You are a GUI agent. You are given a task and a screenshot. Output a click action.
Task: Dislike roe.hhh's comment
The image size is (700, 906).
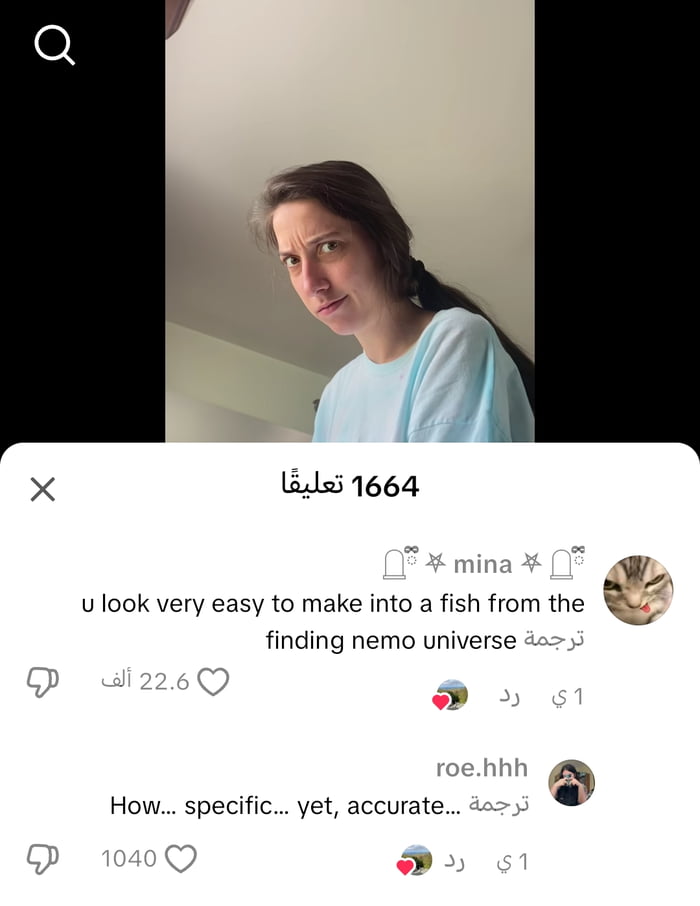click(42, 858)
